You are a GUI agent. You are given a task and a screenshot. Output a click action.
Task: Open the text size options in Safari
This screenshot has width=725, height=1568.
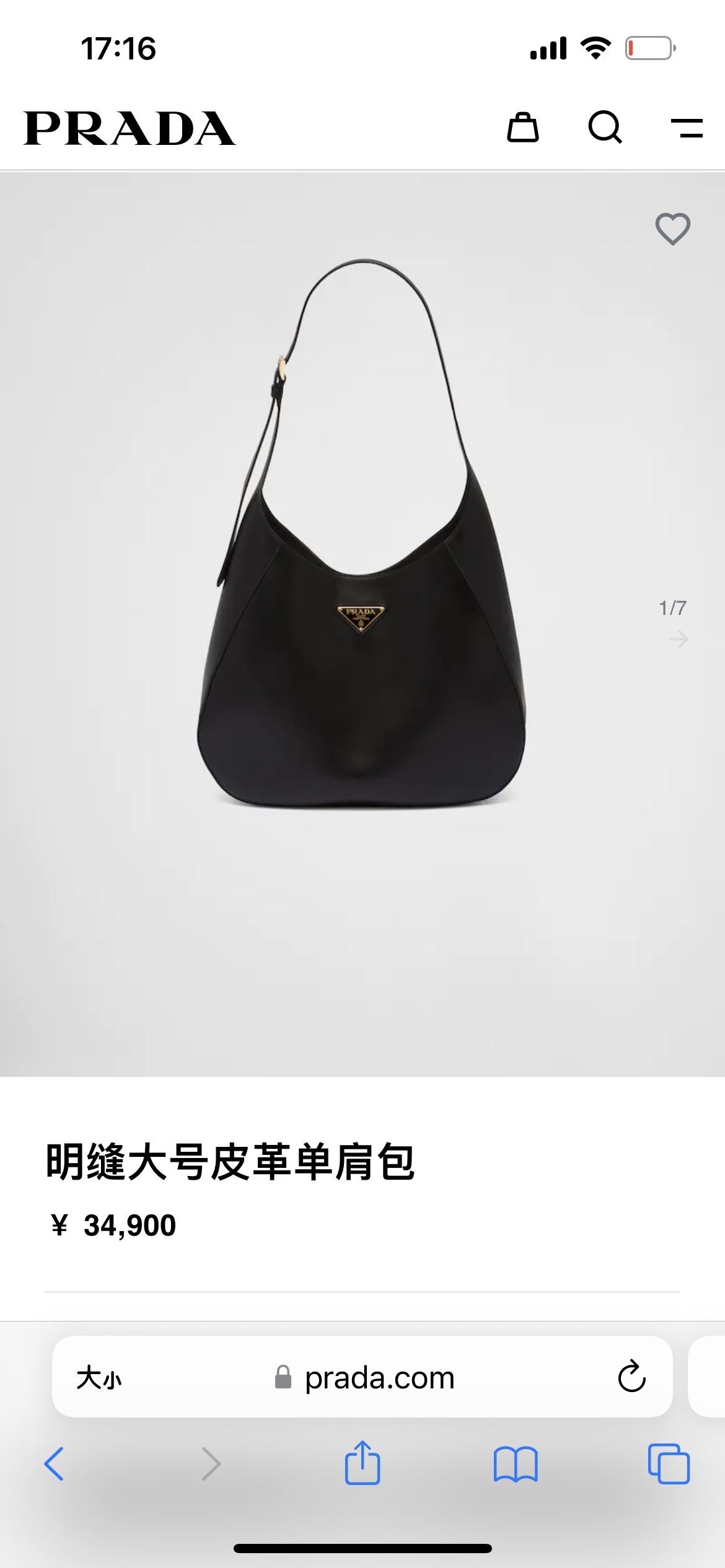99,1378
